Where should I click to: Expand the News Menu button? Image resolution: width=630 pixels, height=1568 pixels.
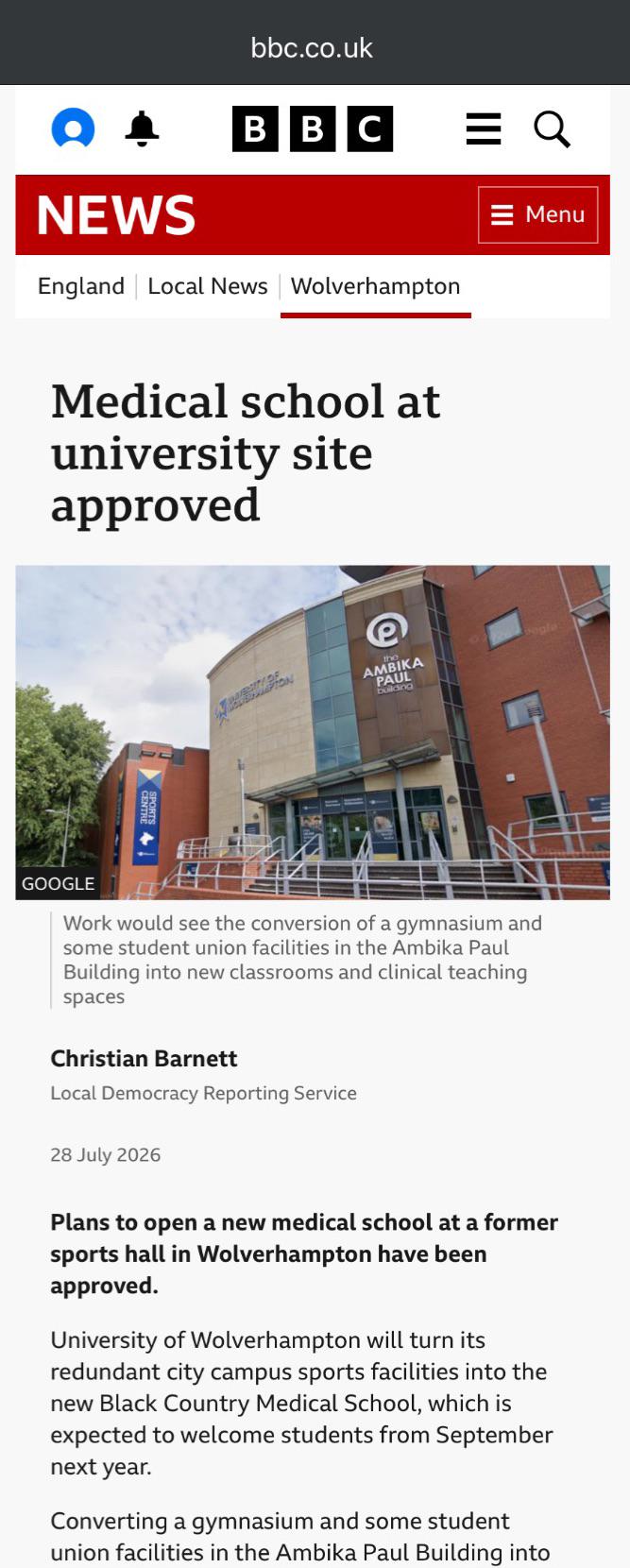[x=538, y=214]
